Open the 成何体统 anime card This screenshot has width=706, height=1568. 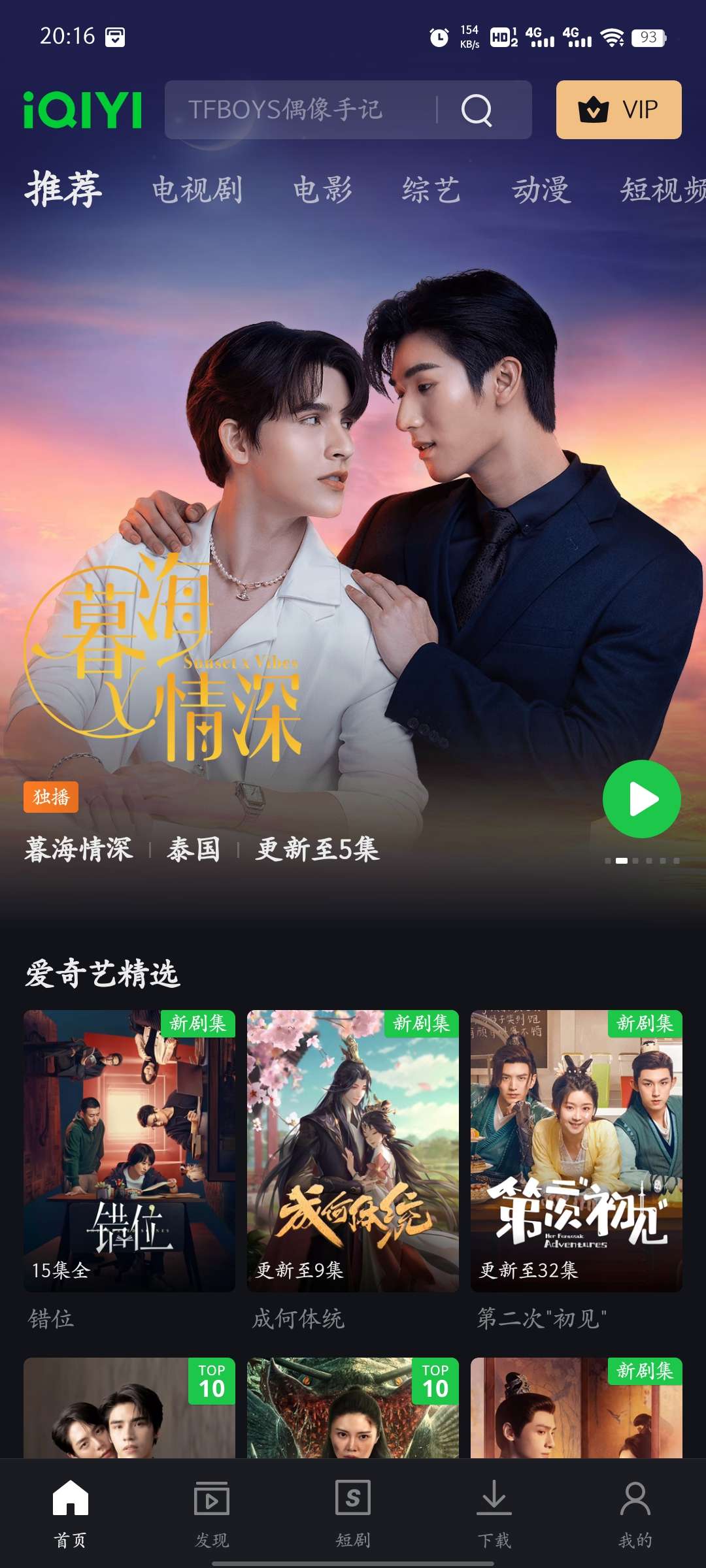tap(353, 1151)
